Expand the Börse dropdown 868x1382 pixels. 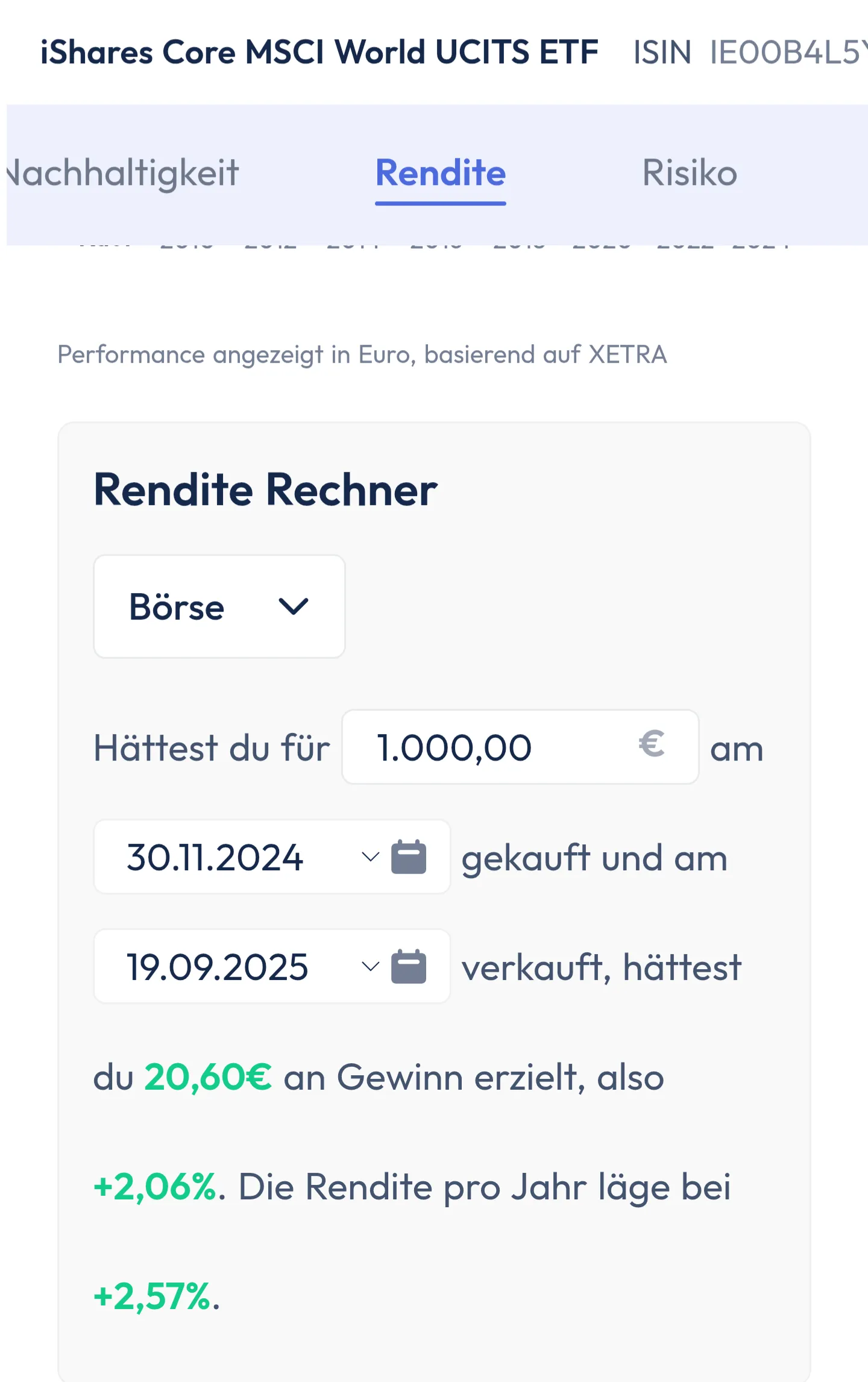tap(219, 606)
